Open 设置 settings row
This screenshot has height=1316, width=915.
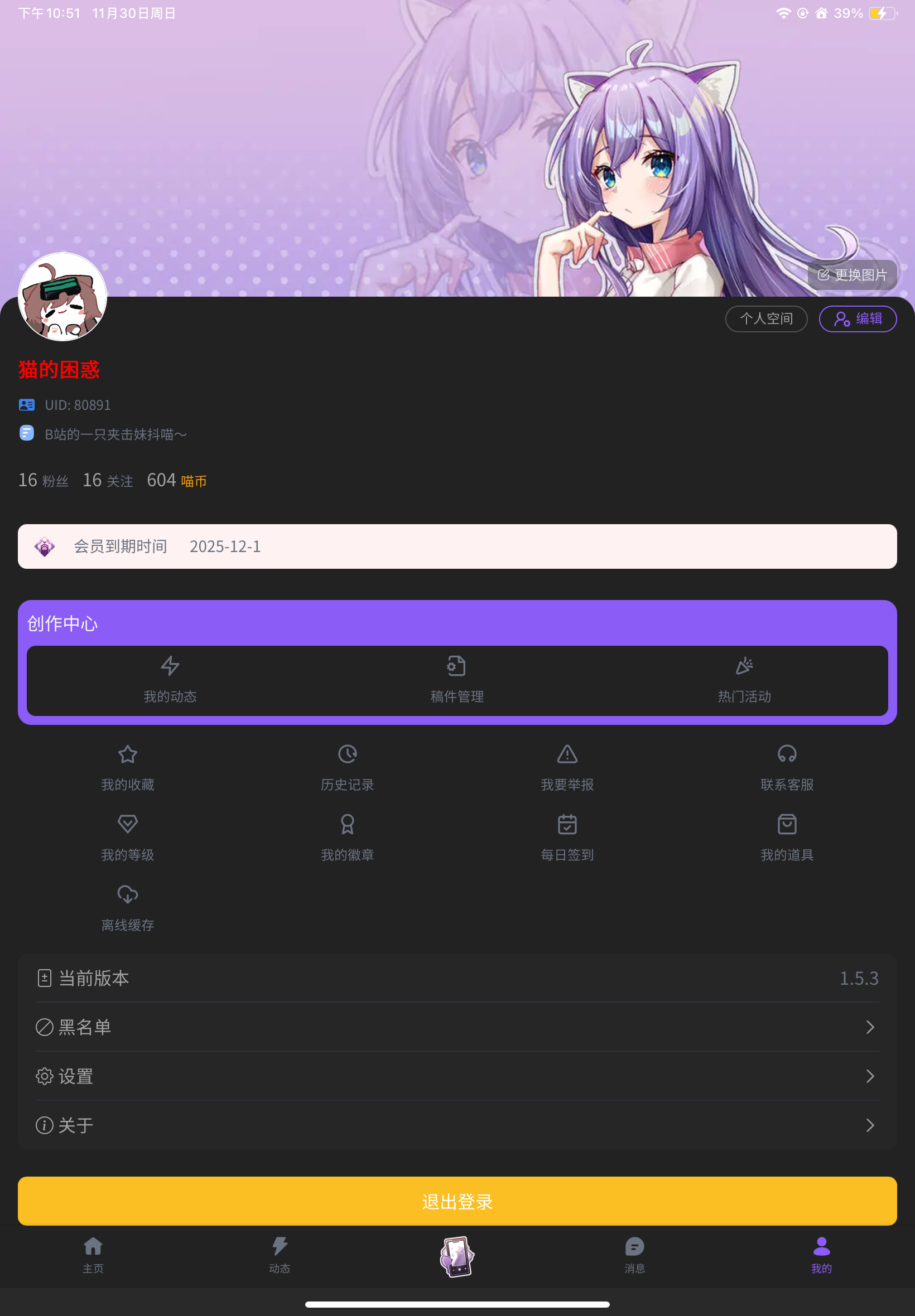[457, 1076]
